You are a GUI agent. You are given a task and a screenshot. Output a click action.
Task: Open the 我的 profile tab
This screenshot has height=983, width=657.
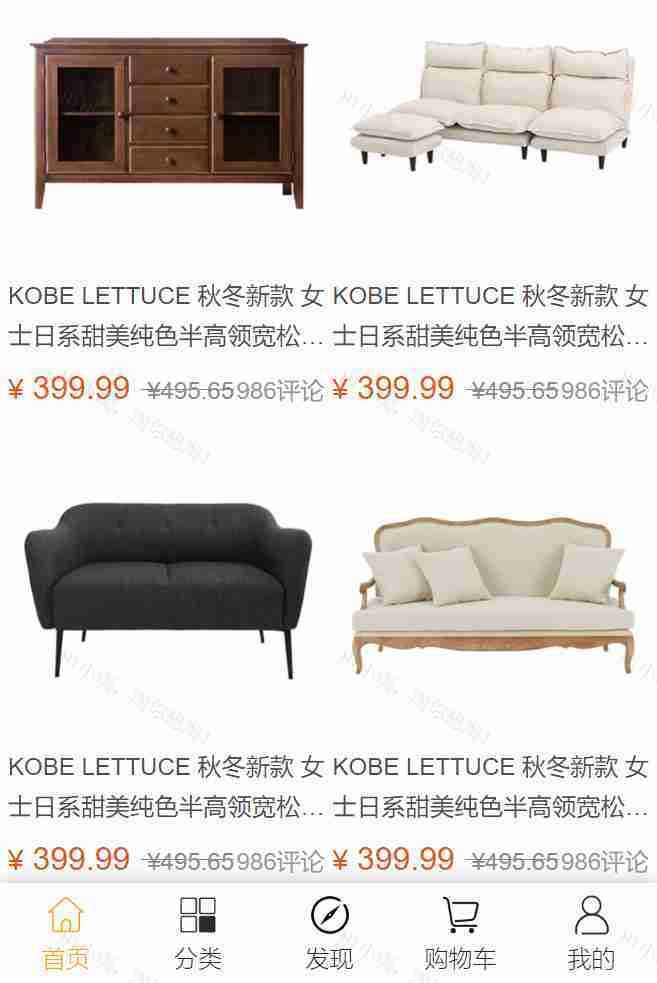tap(591, 933)
